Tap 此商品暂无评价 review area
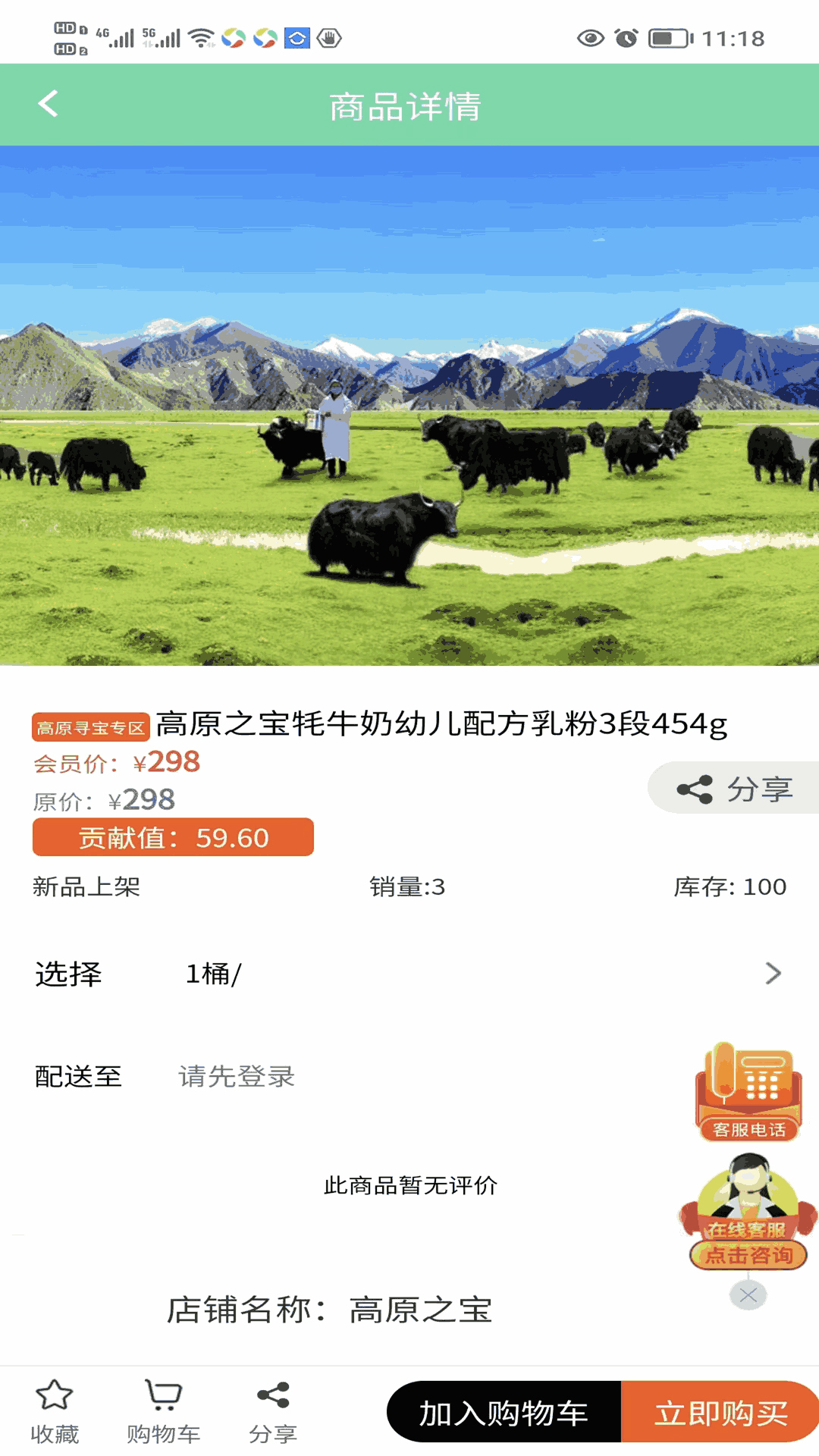The width and height of the screenshot is (819, 1456). [409, 1184]
